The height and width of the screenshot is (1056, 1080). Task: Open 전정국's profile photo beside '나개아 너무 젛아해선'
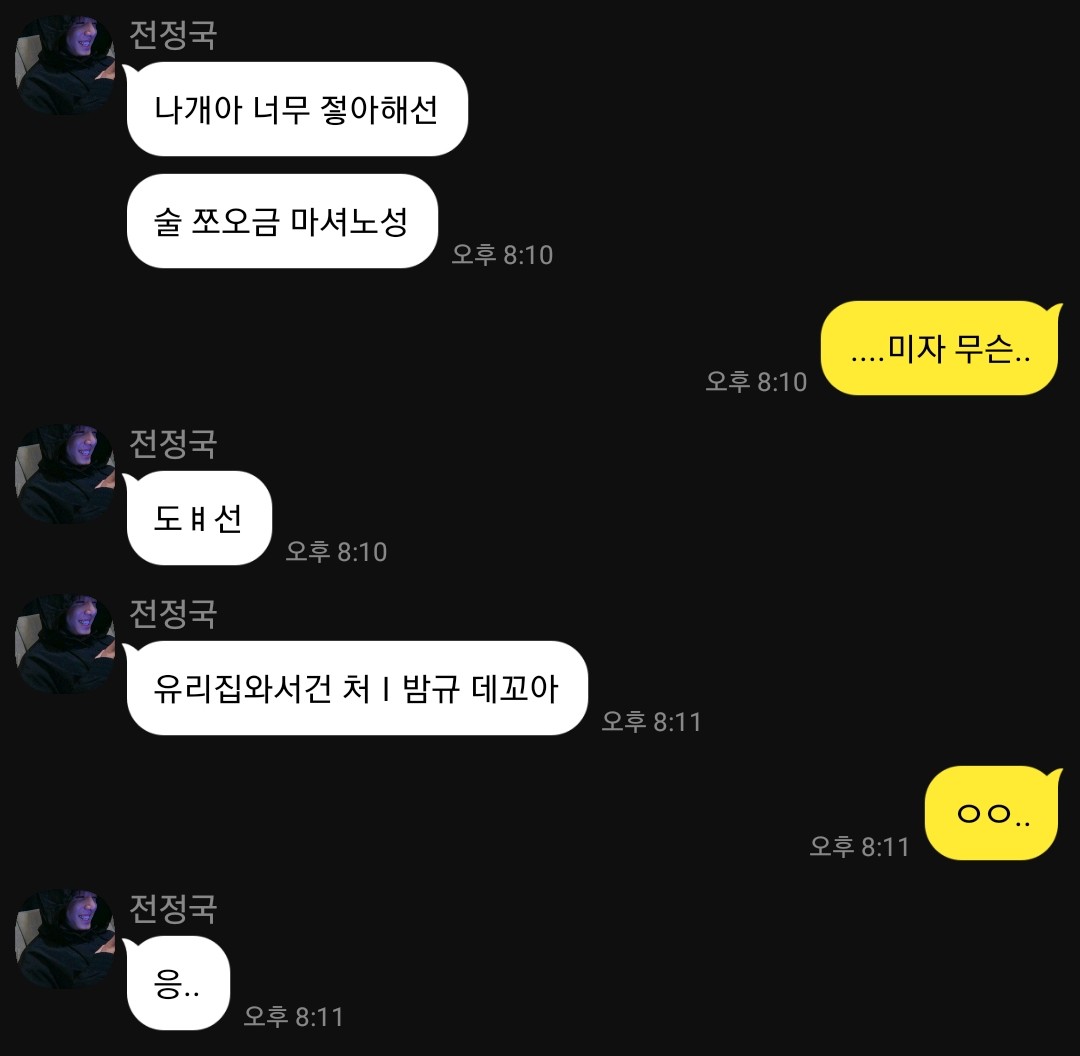tap(65, 65)
